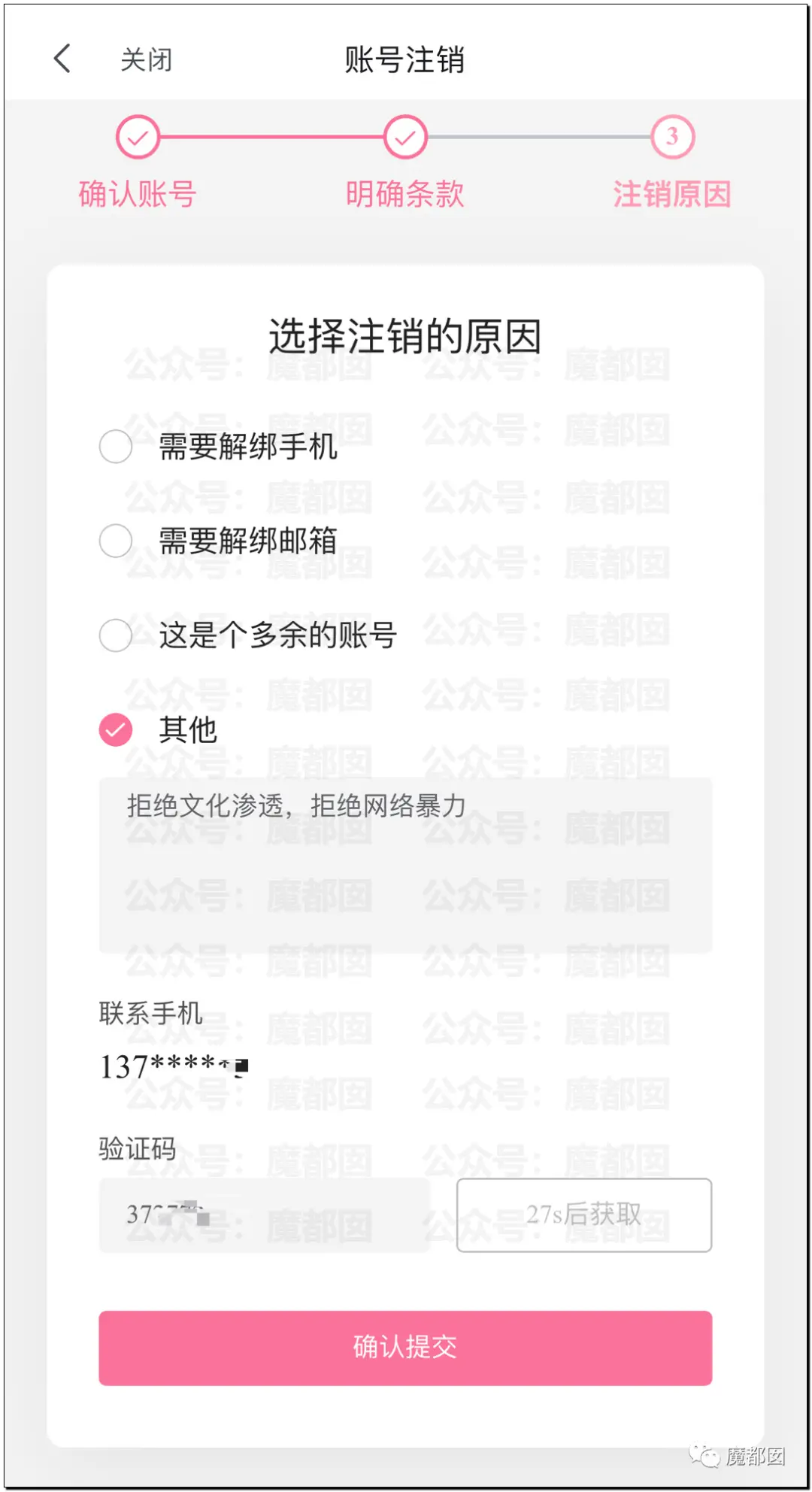
Task: Select 需要解绑手机 as the reason
Action: pyautogui.click(x=116, y=447)
